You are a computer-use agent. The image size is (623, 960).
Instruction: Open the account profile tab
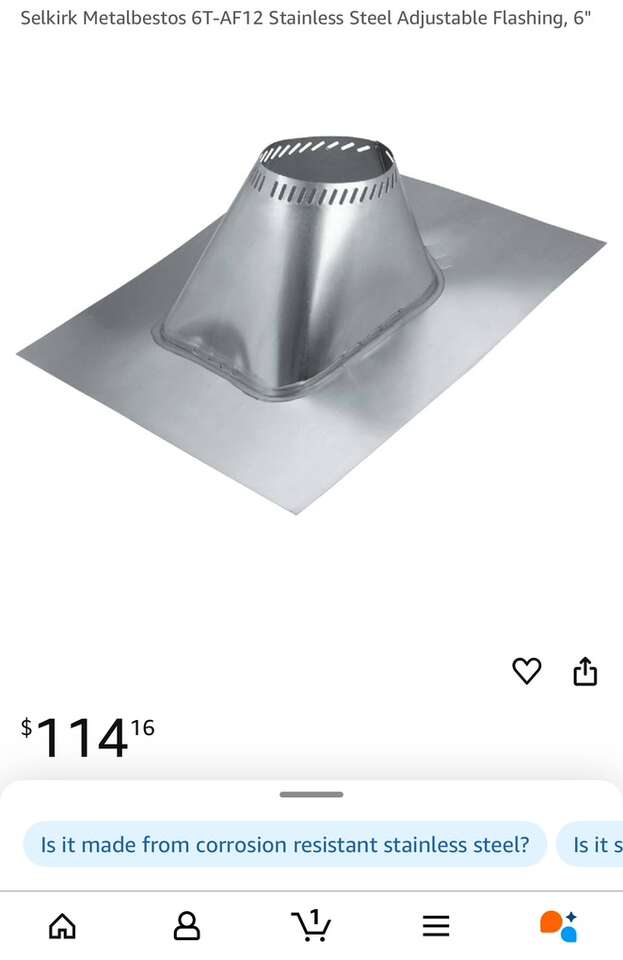point(187,925)
